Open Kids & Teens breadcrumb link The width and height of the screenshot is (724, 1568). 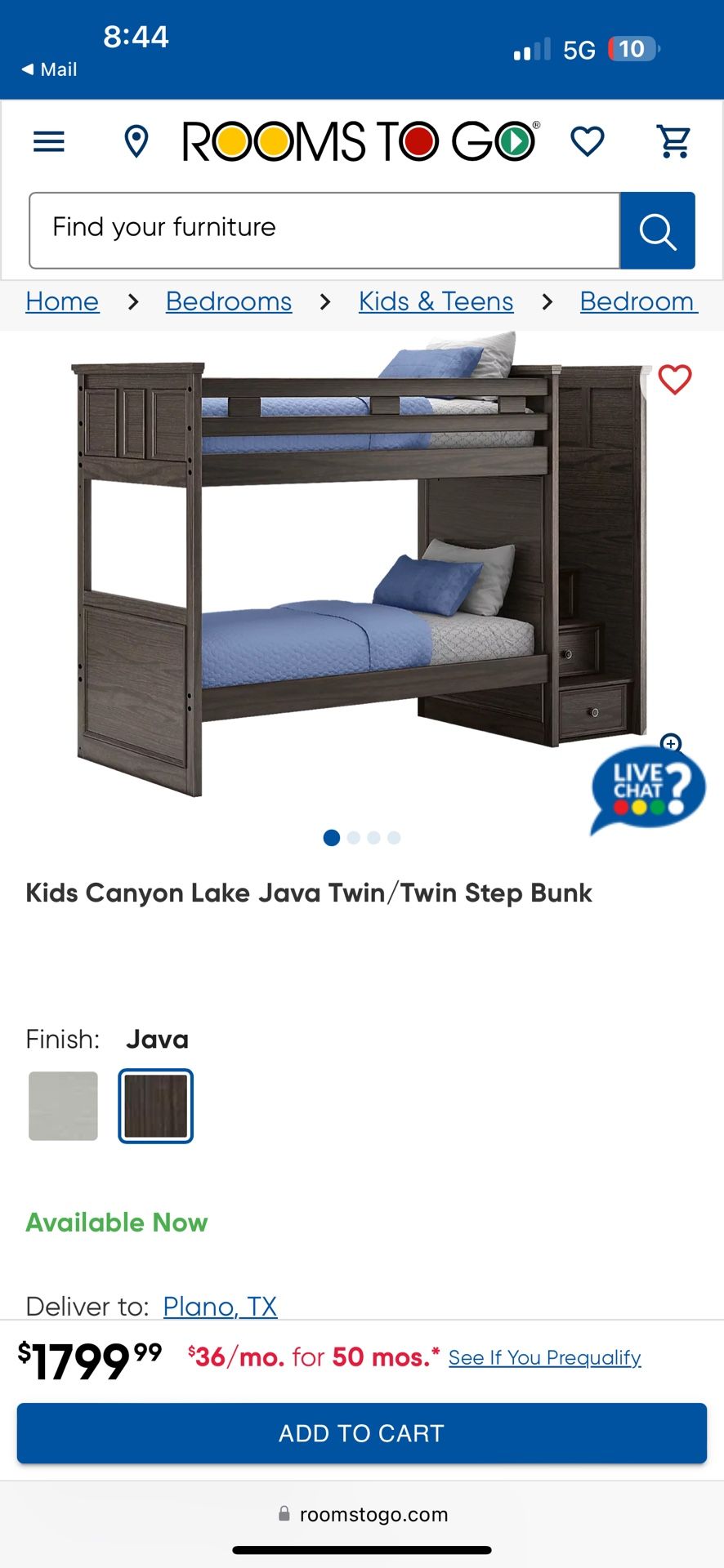(x=436, y=301)
